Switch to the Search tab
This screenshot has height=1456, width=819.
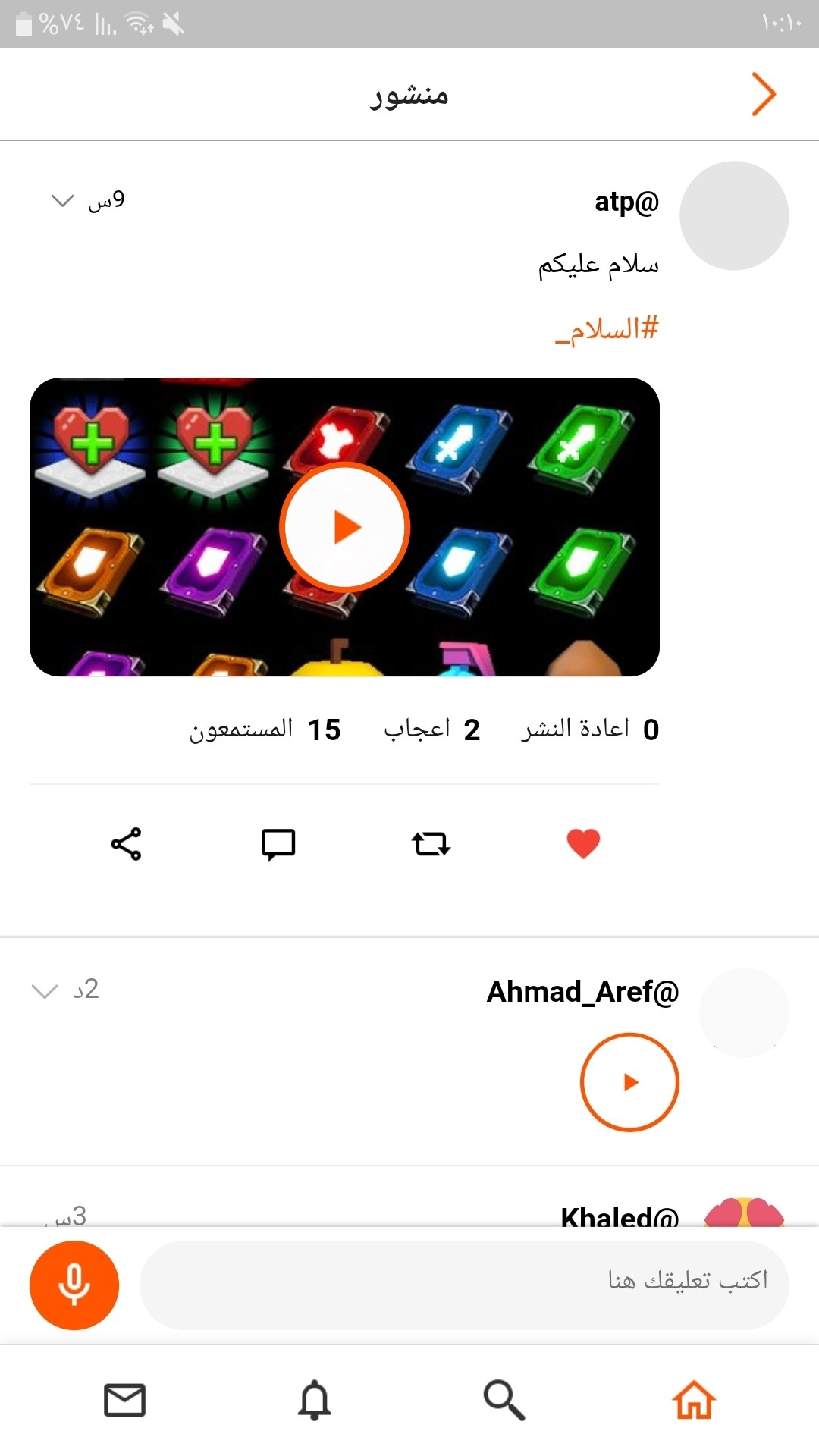[x=504, y=1400]
